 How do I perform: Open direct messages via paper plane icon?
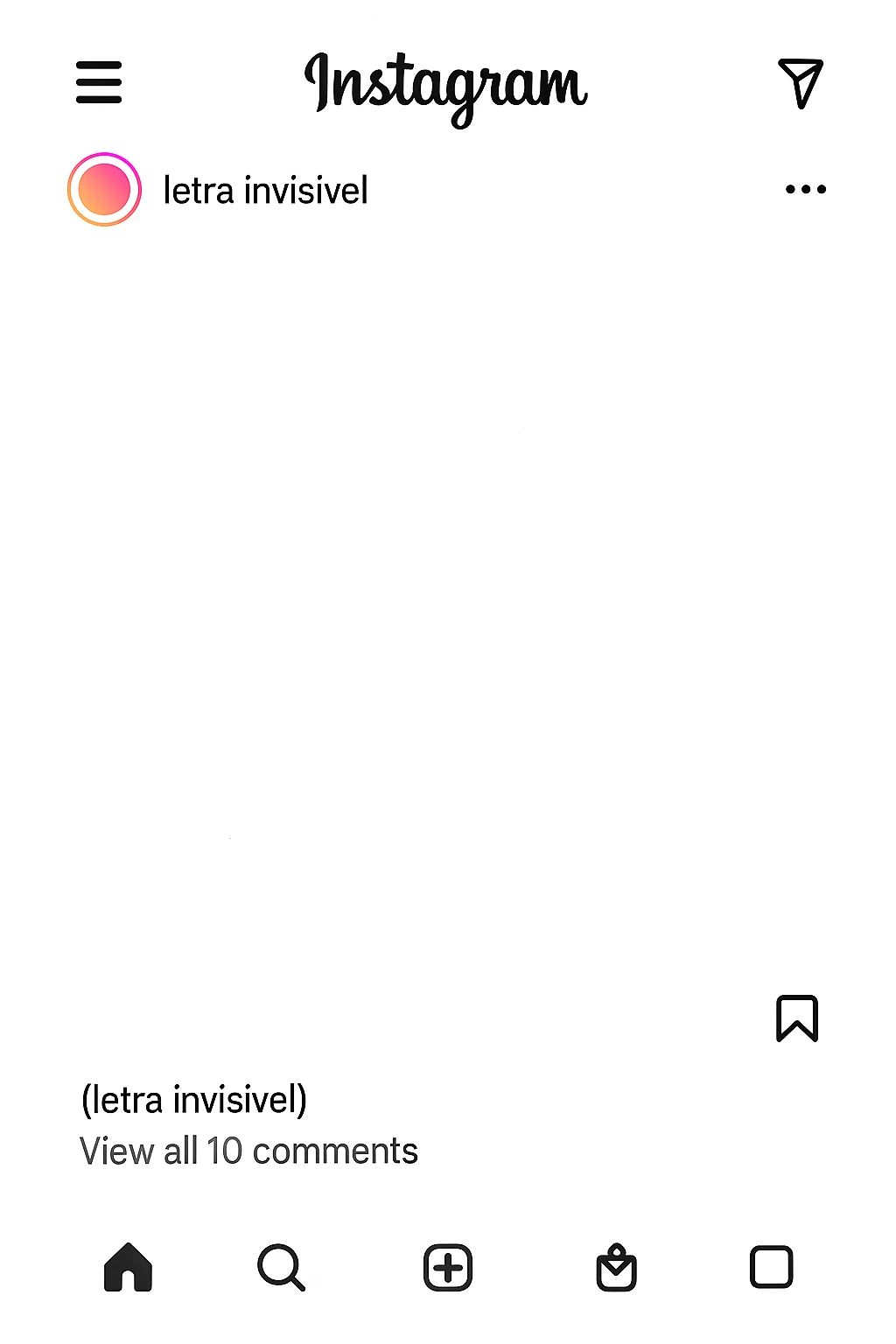[801, 83]
